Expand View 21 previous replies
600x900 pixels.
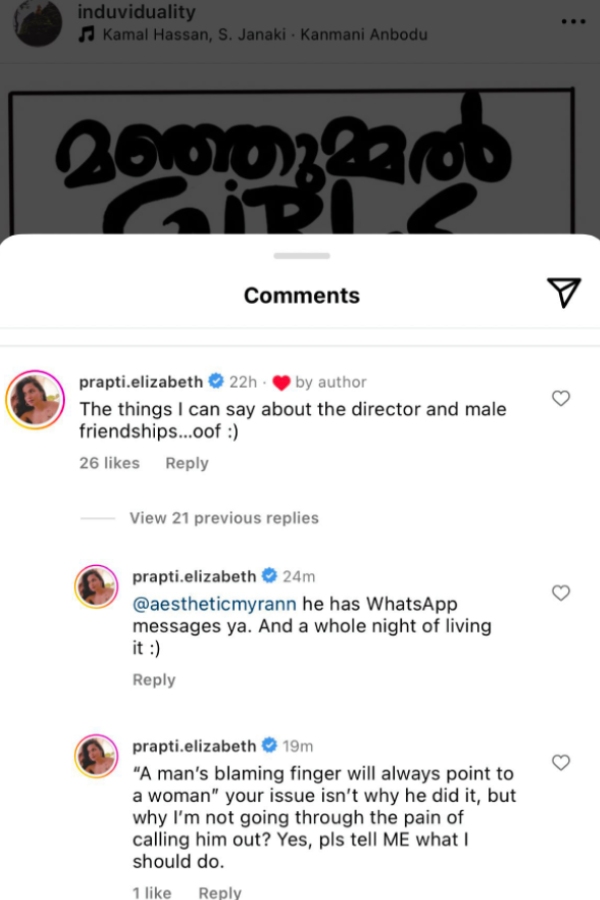(x=224, y=518)
